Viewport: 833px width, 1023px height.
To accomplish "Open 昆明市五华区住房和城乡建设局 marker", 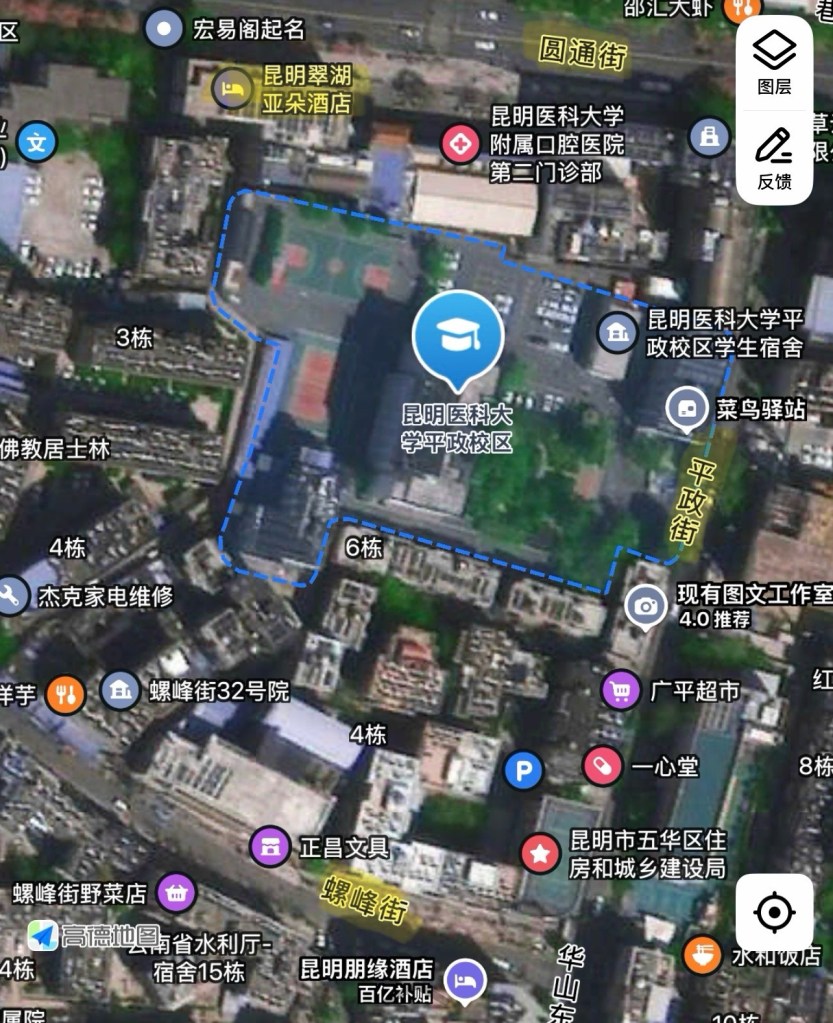I will pyautogui.click(x=541, y=853).
